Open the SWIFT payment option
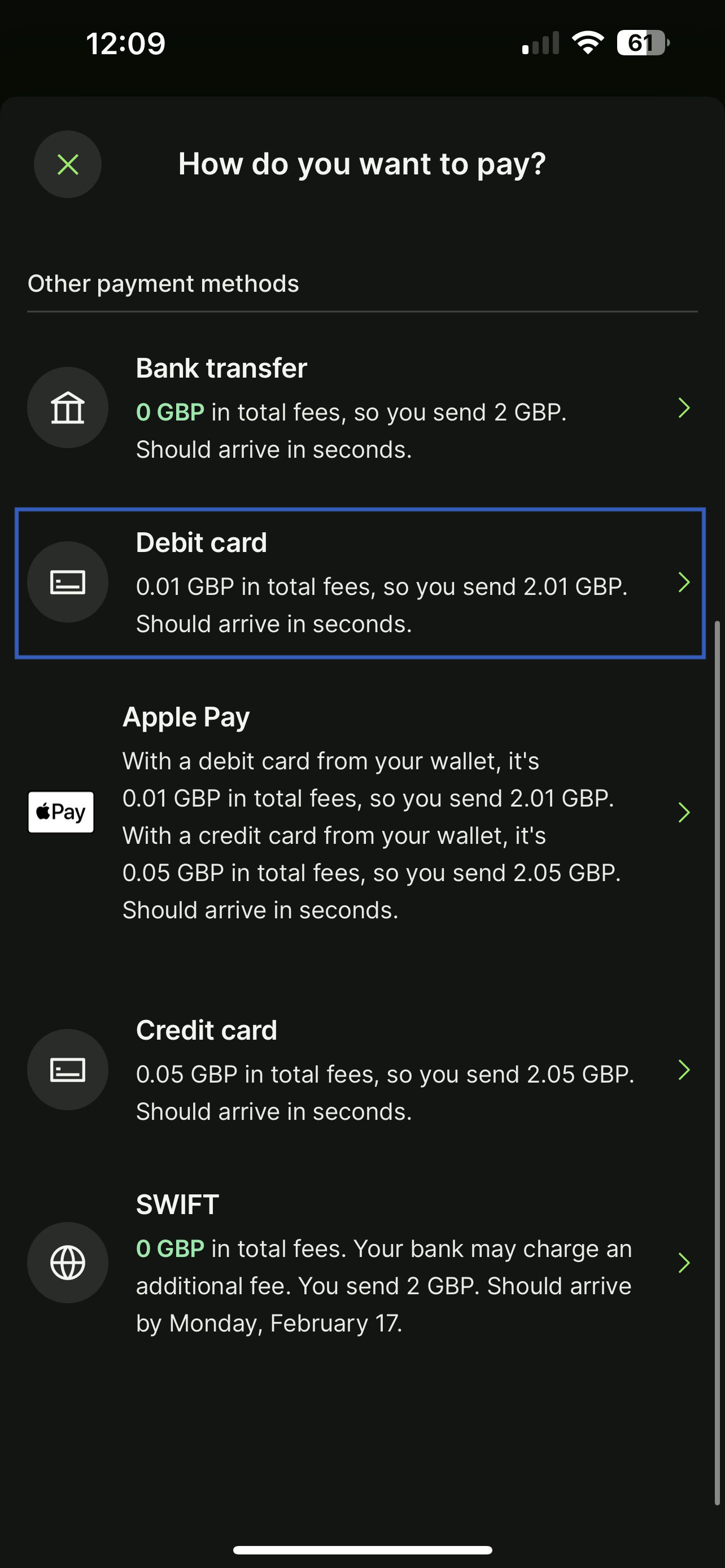 pos(360,1263)
